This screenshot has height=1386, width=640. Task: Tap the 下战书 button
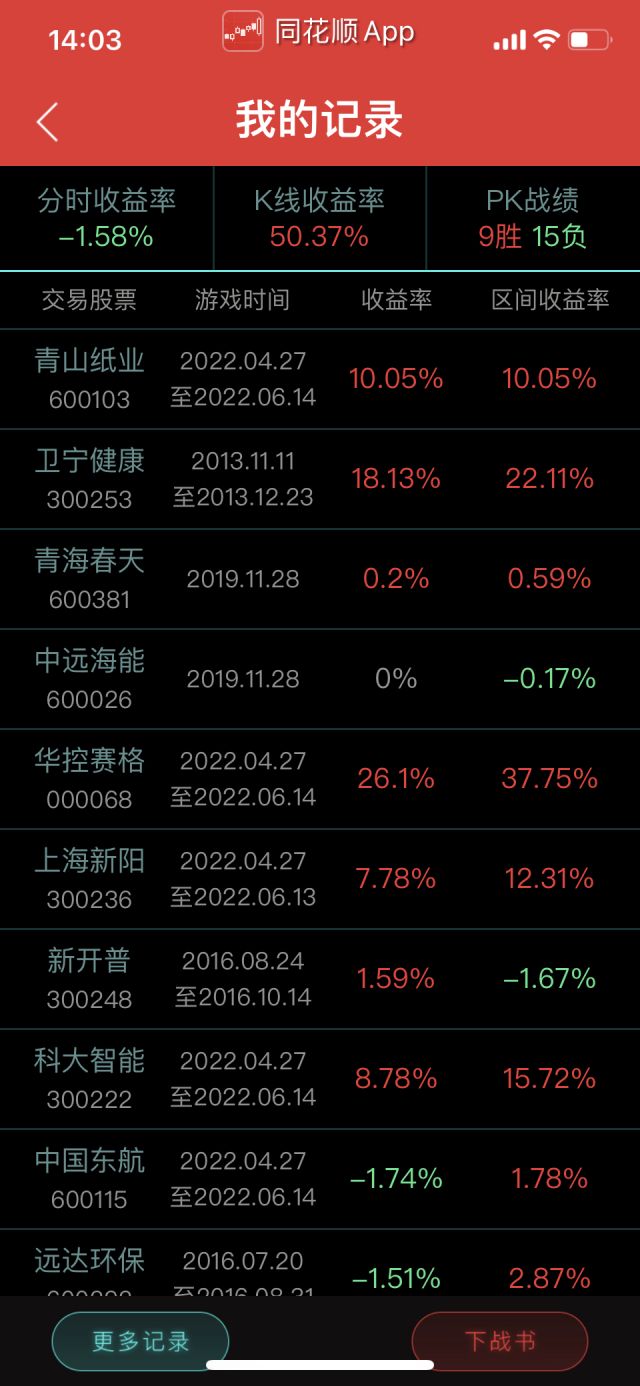click(x=500, y=1341)
